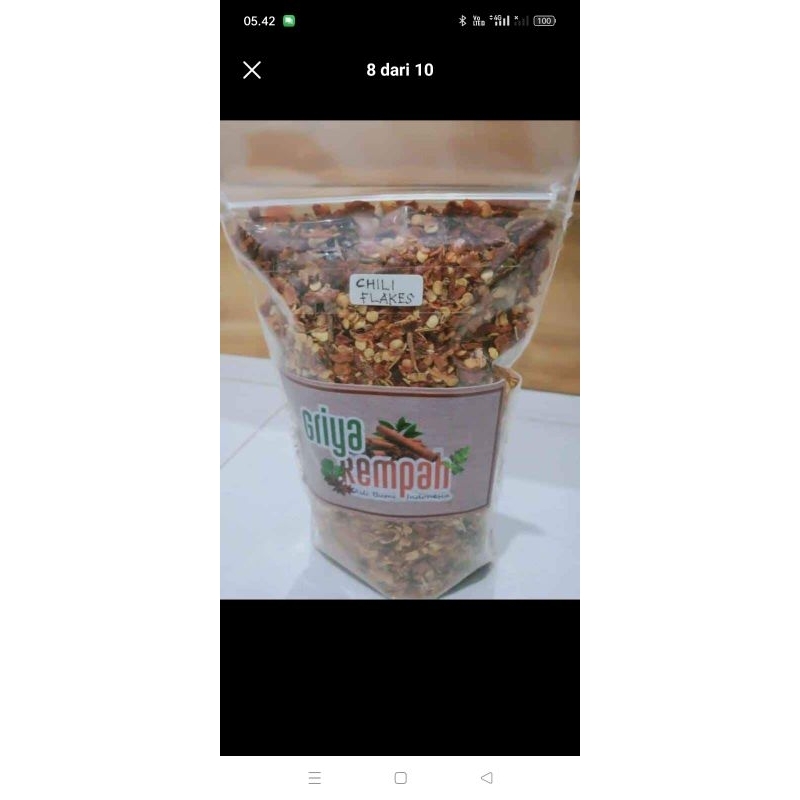Go to the home screen
This screenshot has width=800, height=800.
click(x=400, y=777)
